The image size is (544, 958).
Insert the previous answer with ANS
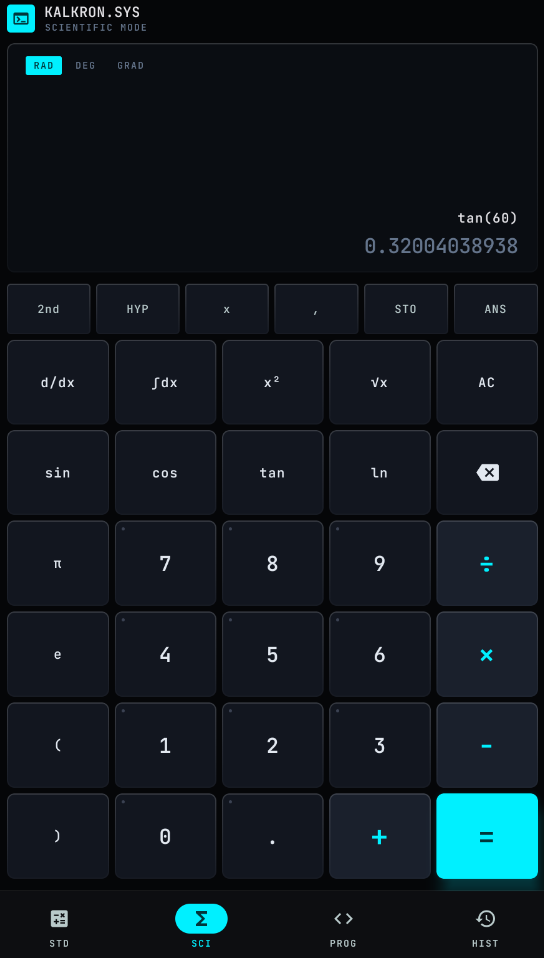pos(496,309)
